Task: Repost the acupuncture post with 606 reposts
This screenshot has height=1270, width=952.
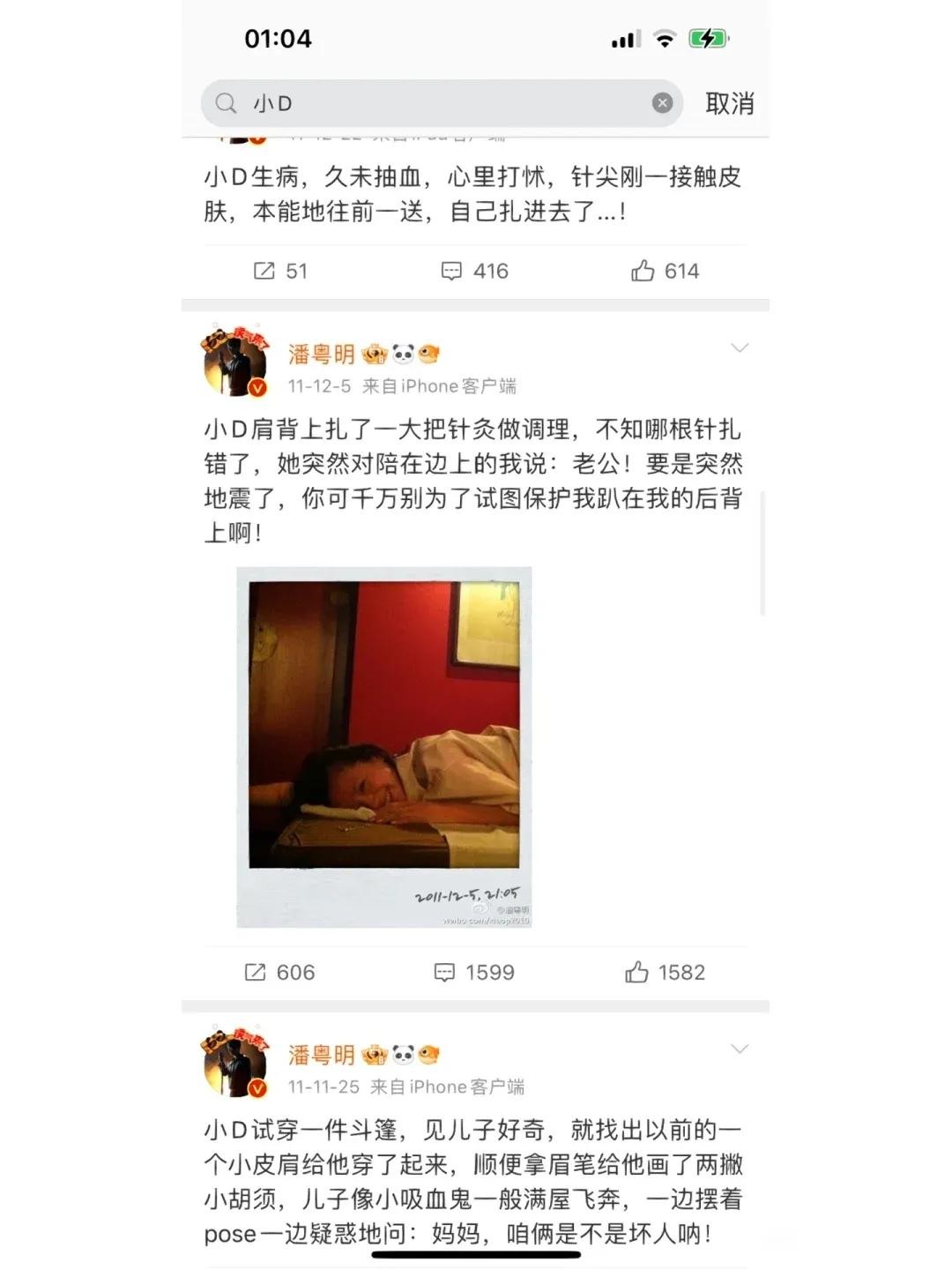Action: 279,972
